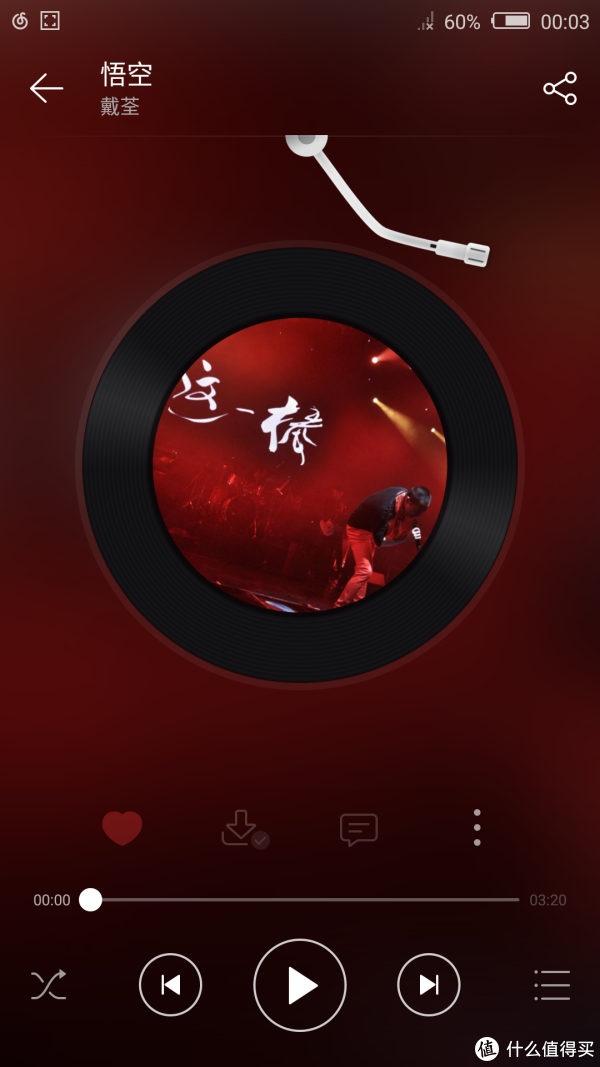
Task: Open the current playlist queue
Action: tap(551, 985)
